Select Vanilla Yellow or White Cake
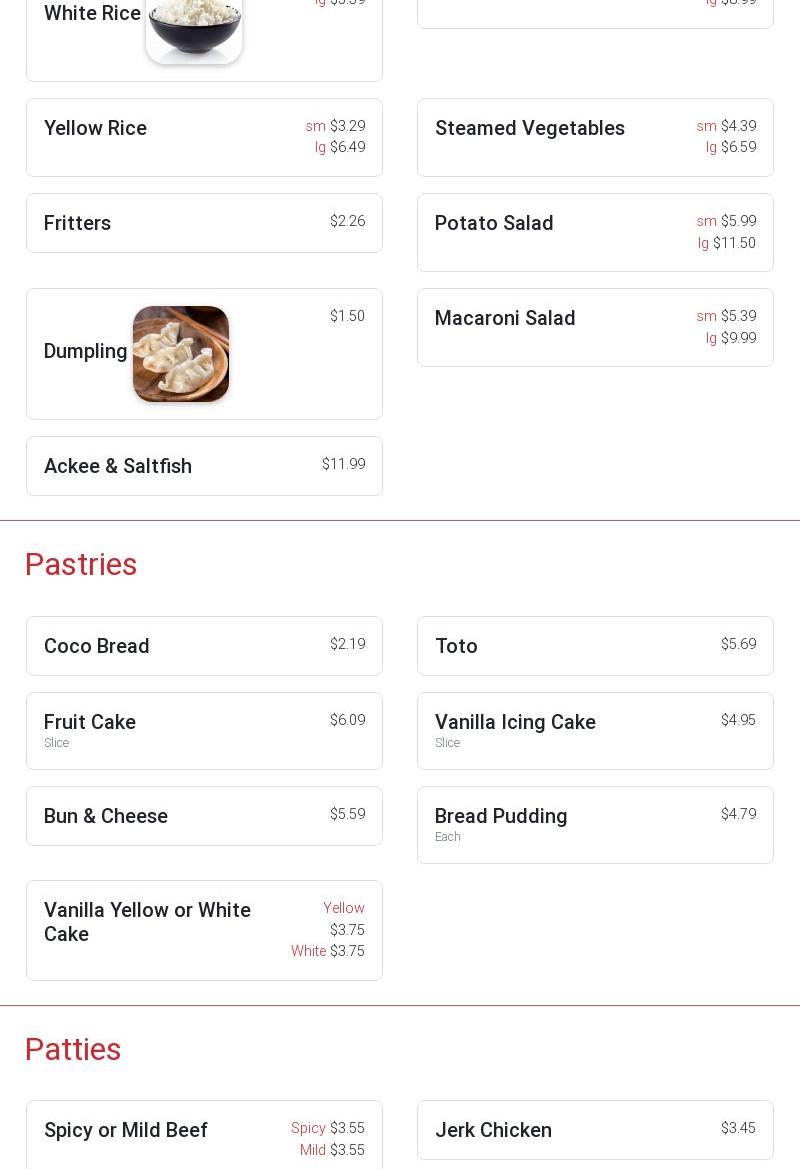800x1169 pixels. coord(204,930)
